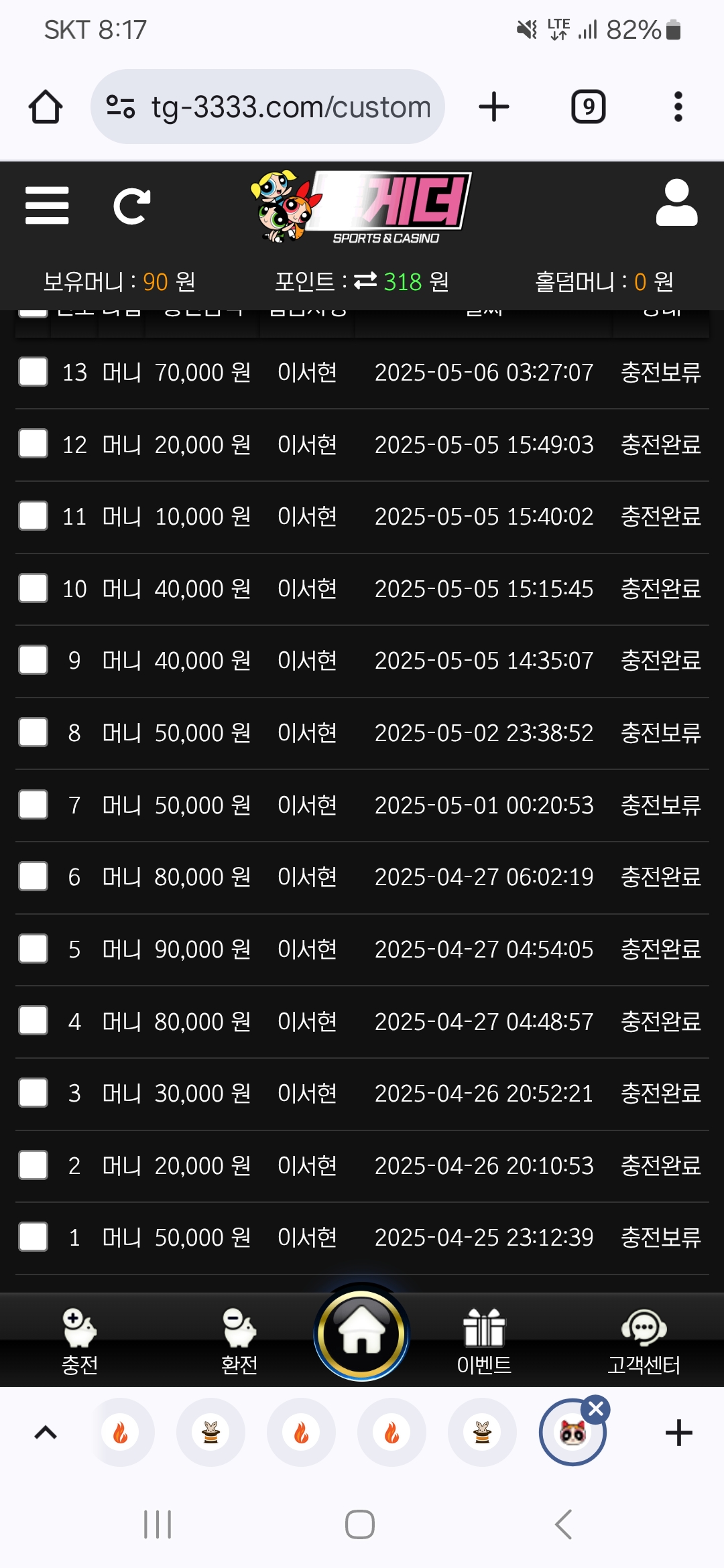The image size is (724, 1568).
Task: Open 고객센터 customer center
Action: 644,1342
